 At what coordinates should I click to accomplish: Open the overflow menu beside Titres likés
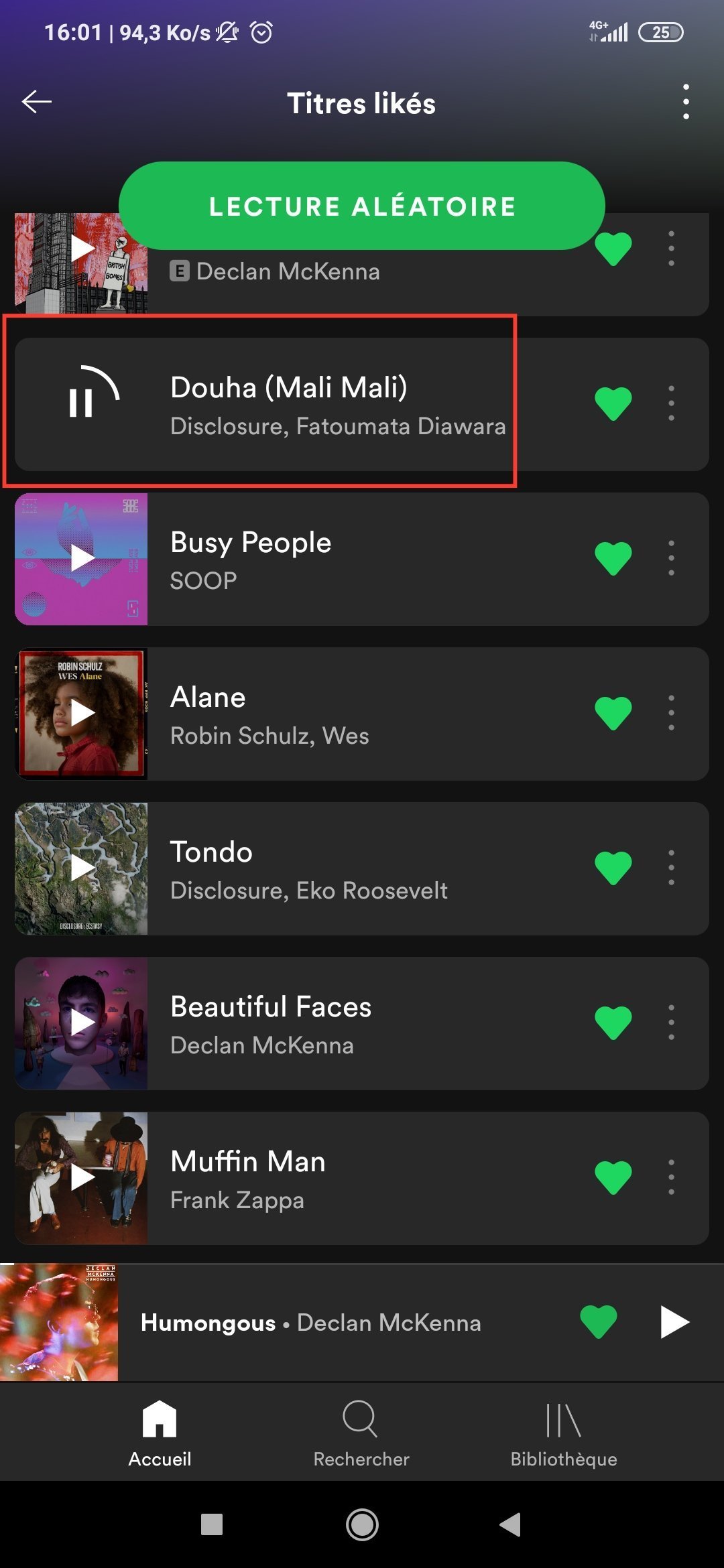click(x=685, y=102)
